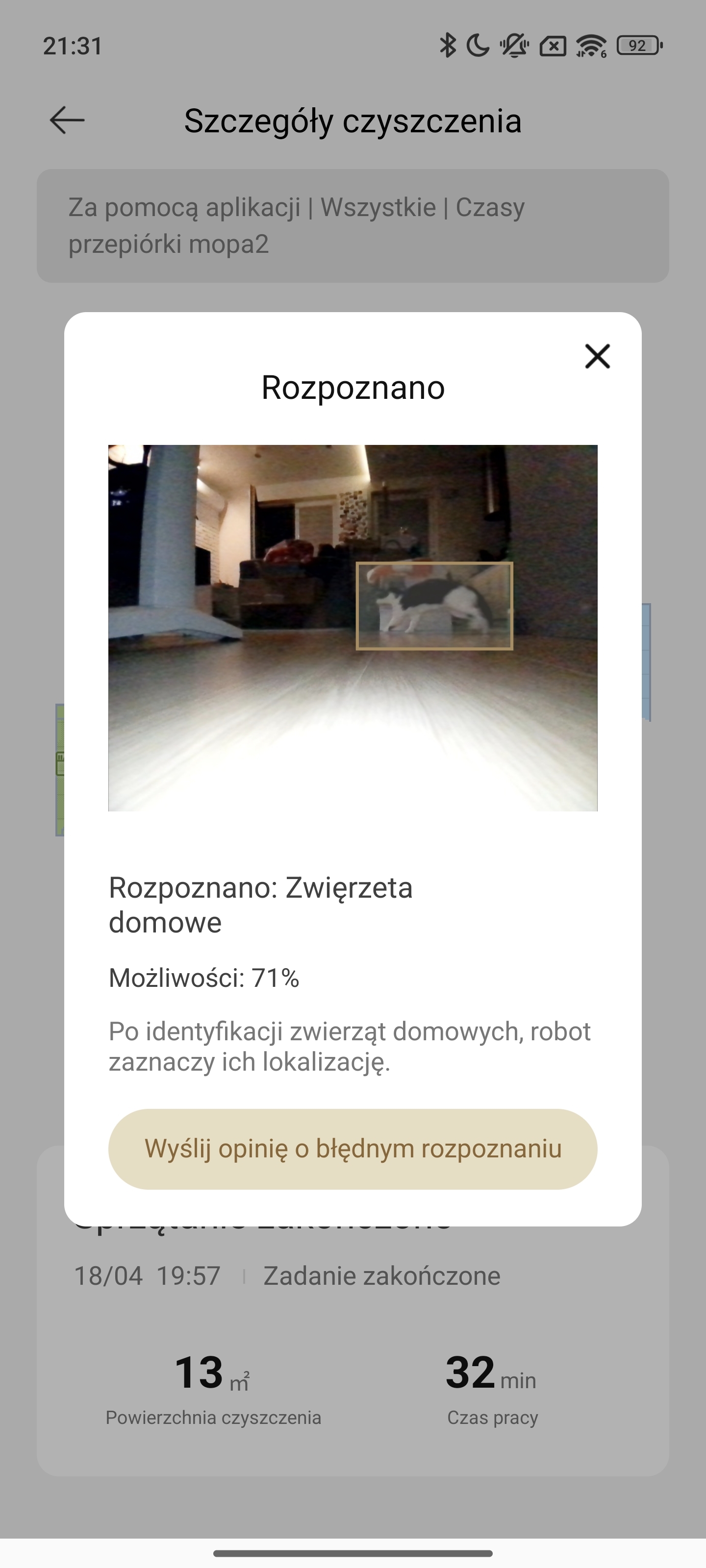Go back from Szczegóły czyszczenia

[67, 120]
